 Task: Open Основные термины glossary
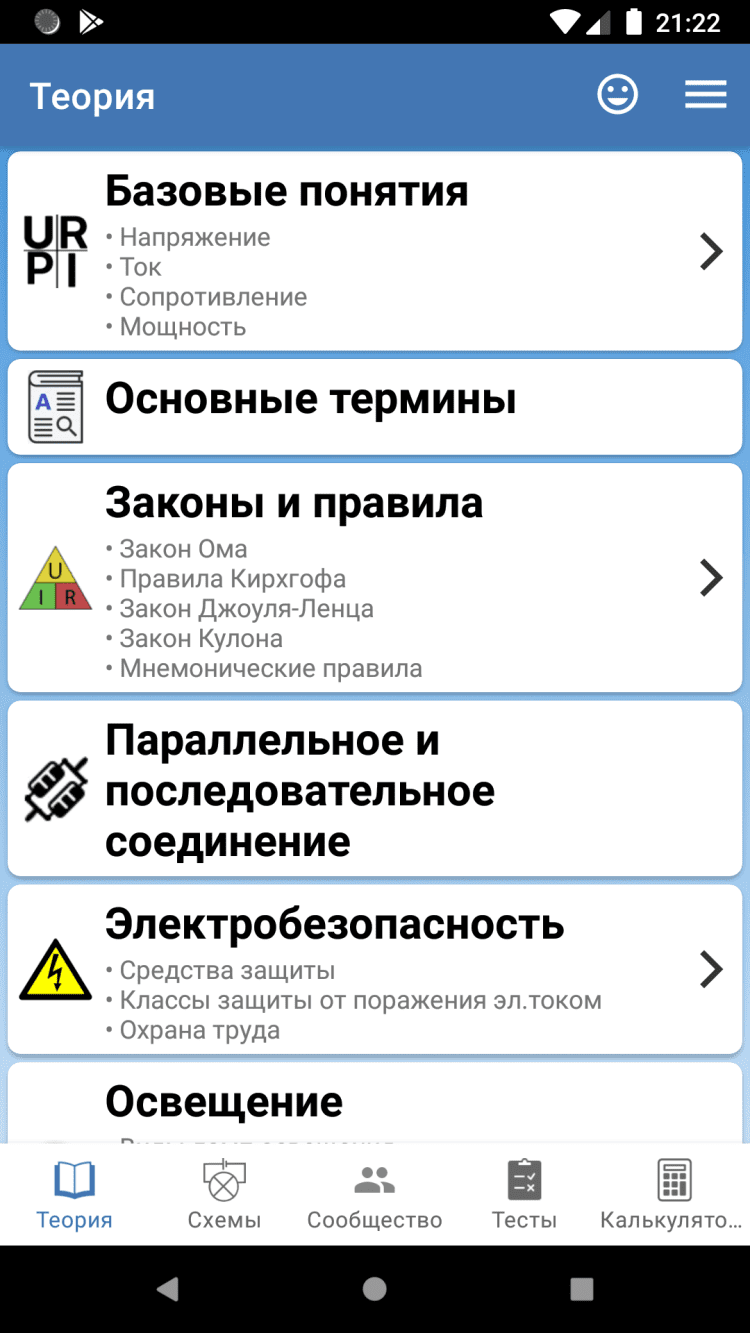(x=374, y=405)
